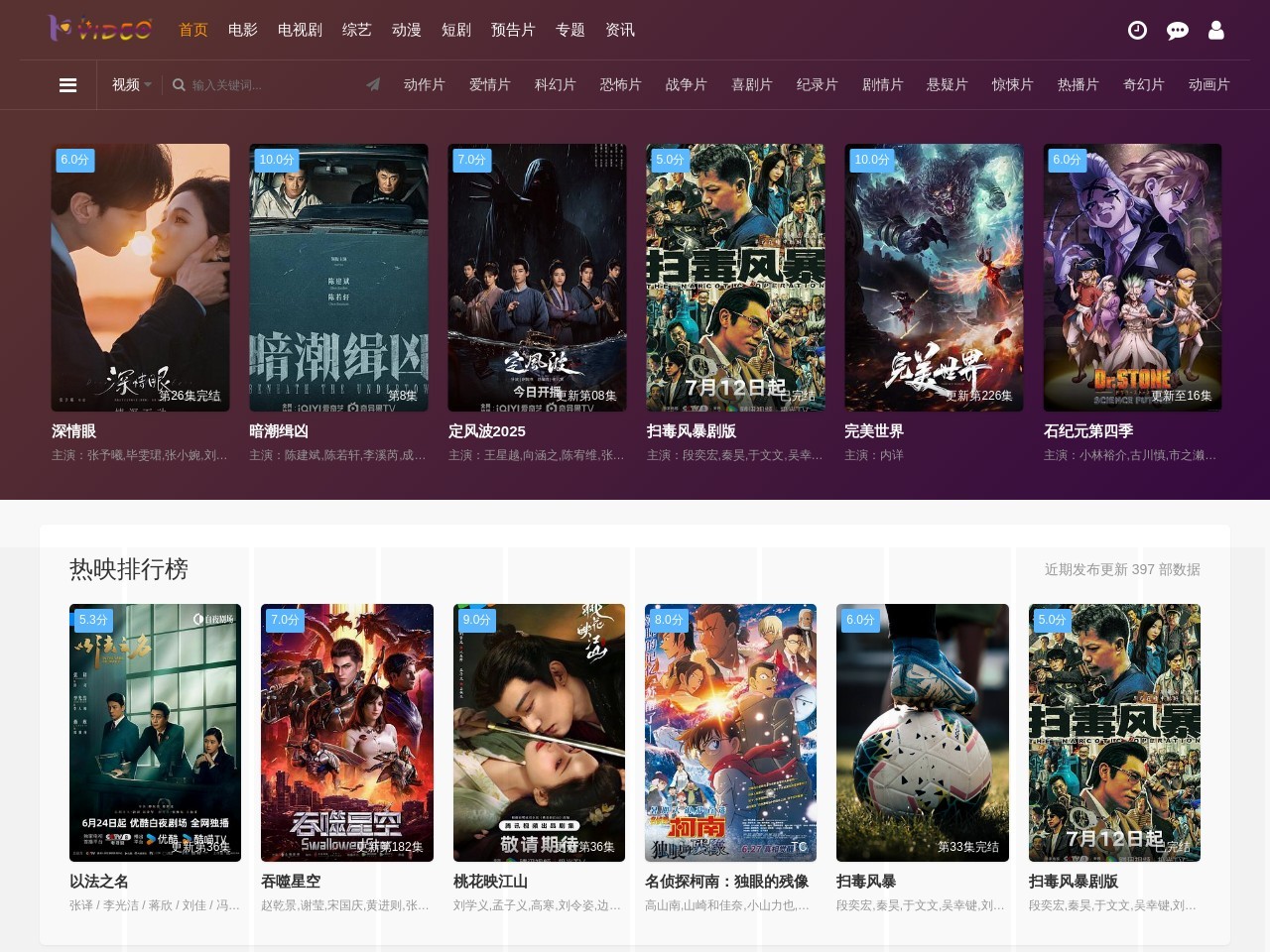This screenshot has height=952, width=1270.
Task: Switch to the 电视剧 tab
Action: 300,30
